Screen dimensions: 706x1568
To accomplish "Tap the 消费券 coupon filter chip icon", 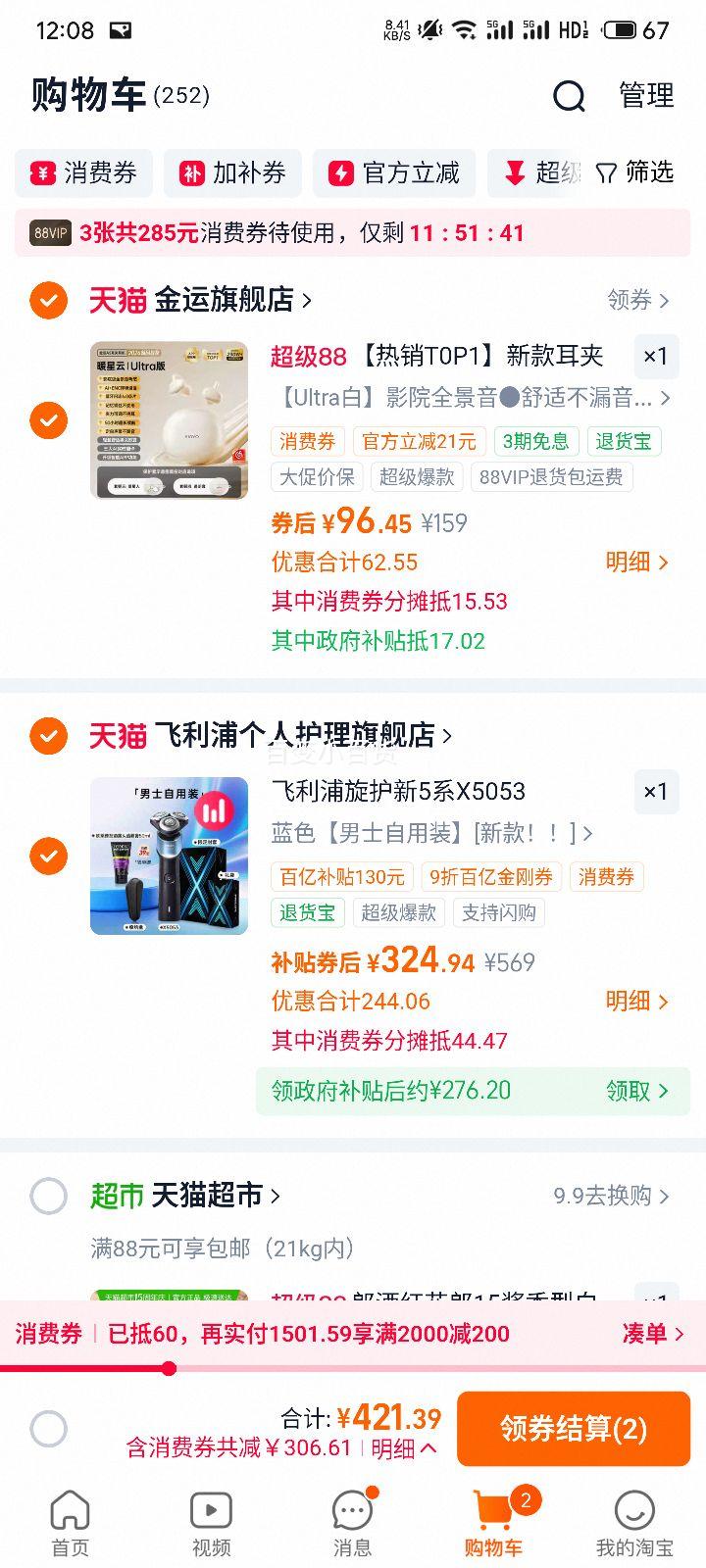I will click(x=42, y=173).
